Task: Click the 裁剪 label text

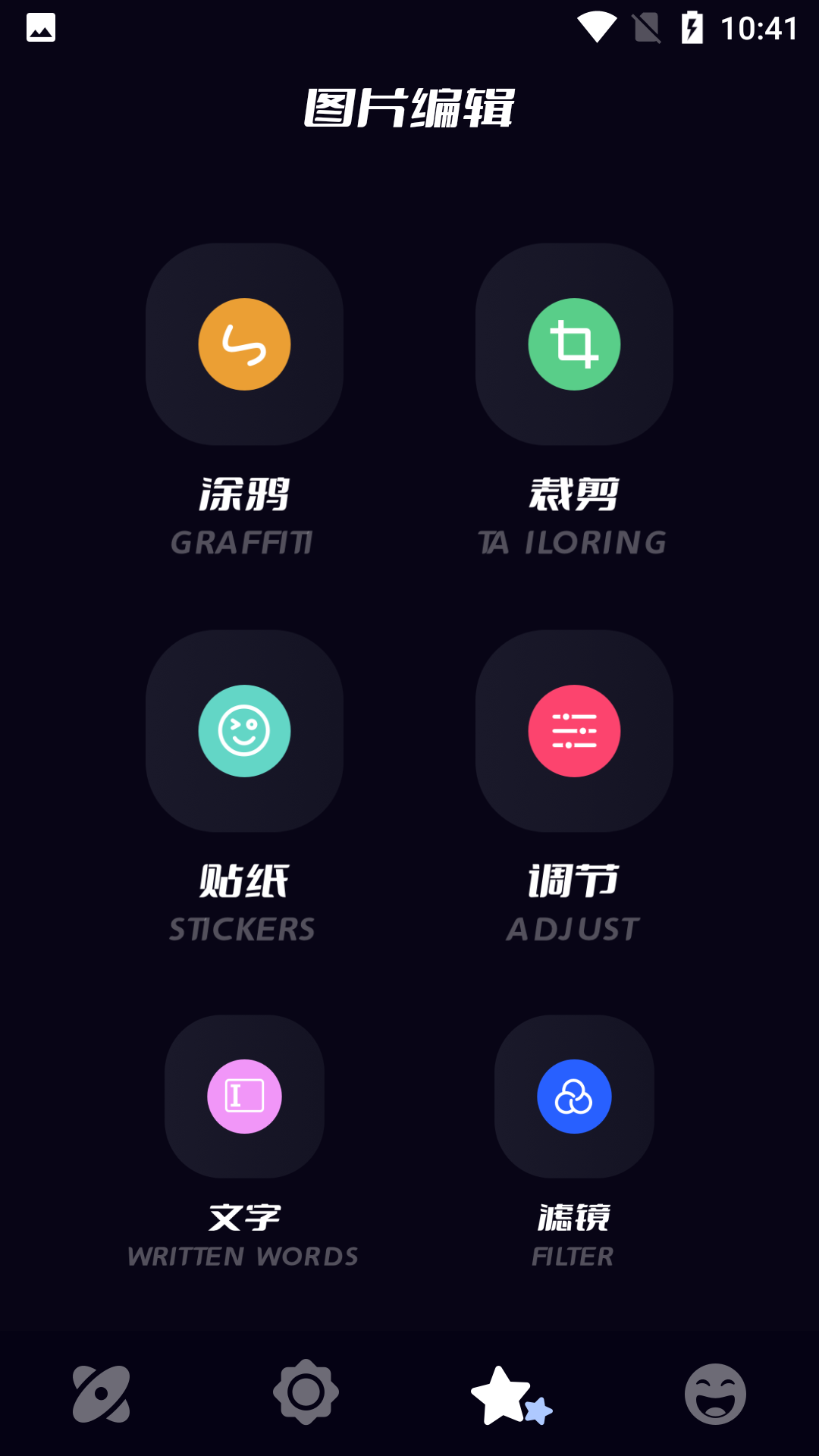Action: [x=574, y=495]
